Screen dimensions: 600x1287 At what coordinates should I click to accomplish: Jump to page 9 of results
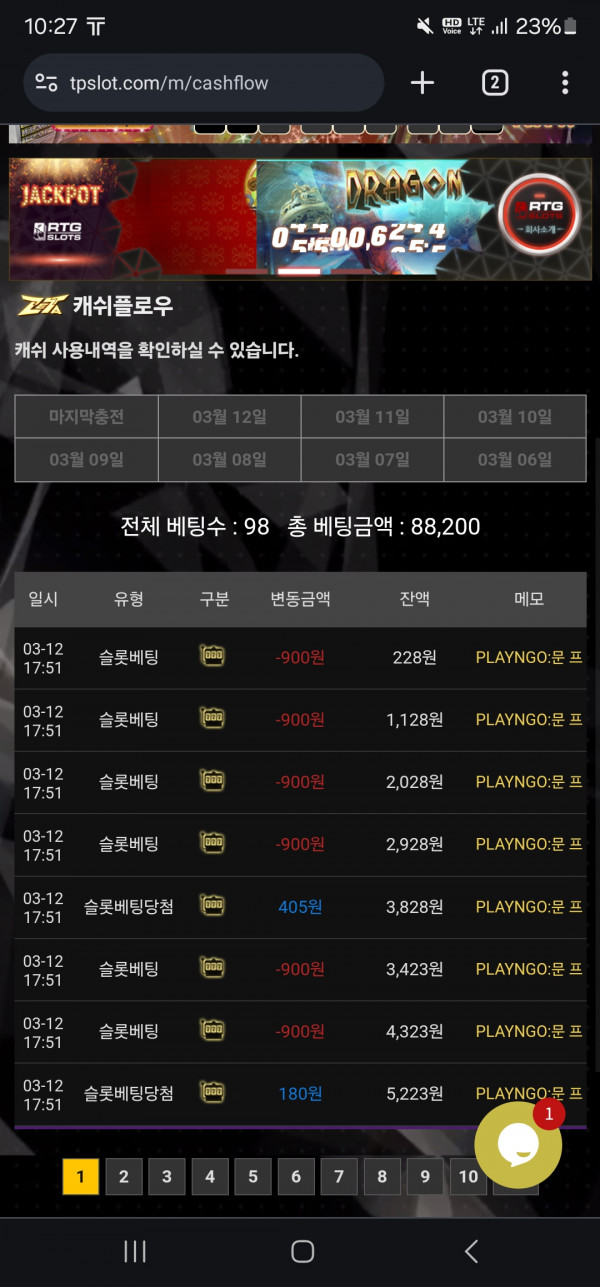pos(425,1177)
